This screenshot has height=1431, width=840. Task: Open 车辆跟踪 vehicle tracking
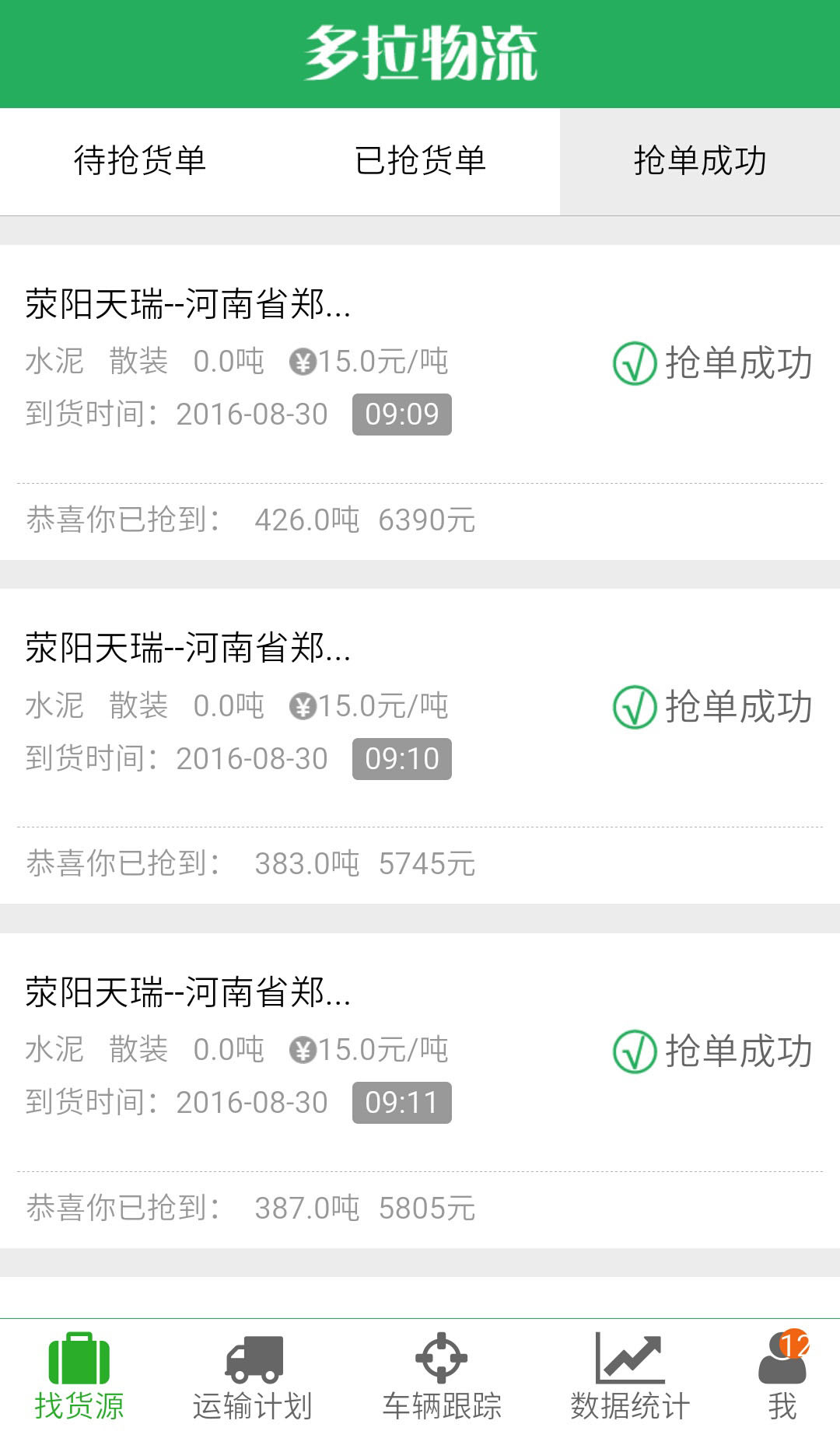[441, 1377]
